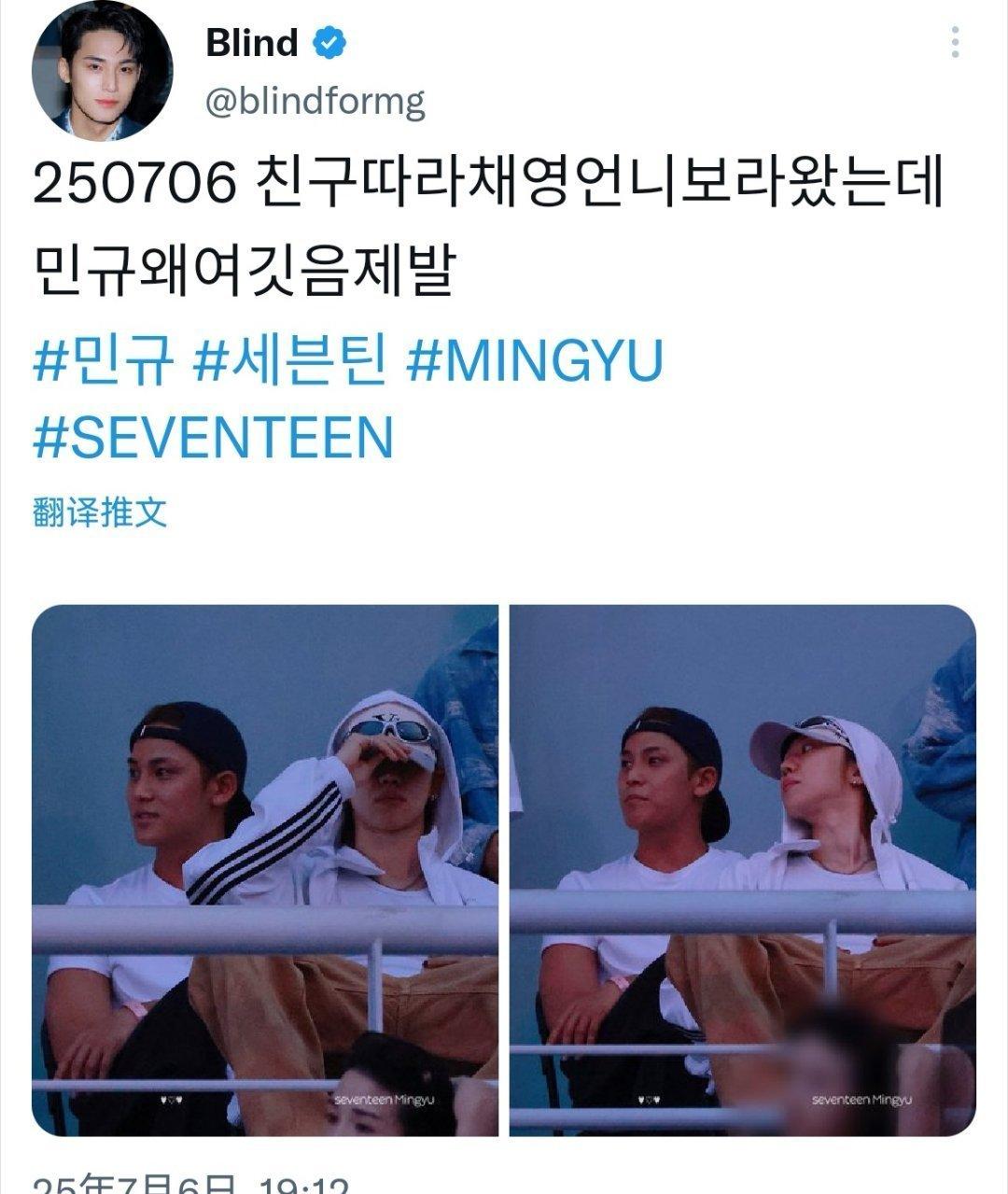1008x1194 pixels.
Task: Open the @blindformg profile handle
Action: point(315,101)
